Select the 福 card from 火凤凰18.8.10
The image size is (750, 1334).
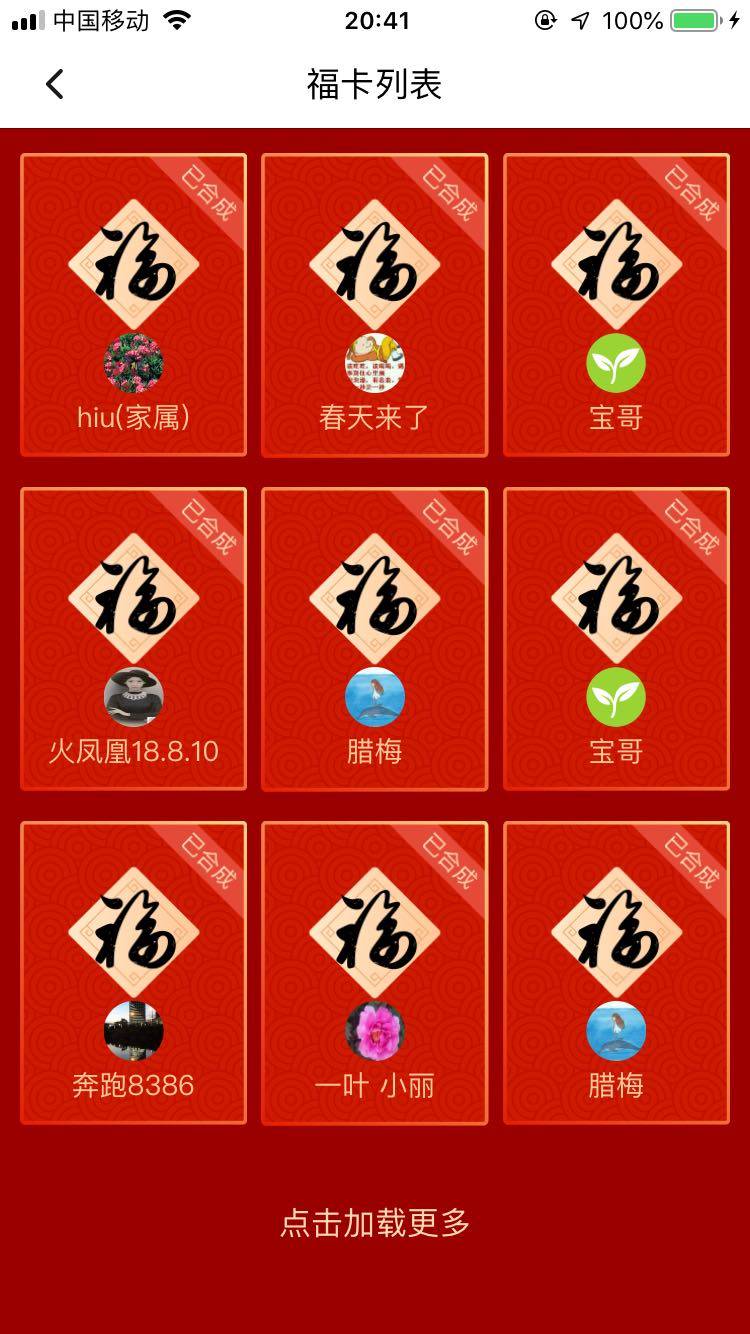click(x=133, y=639)
